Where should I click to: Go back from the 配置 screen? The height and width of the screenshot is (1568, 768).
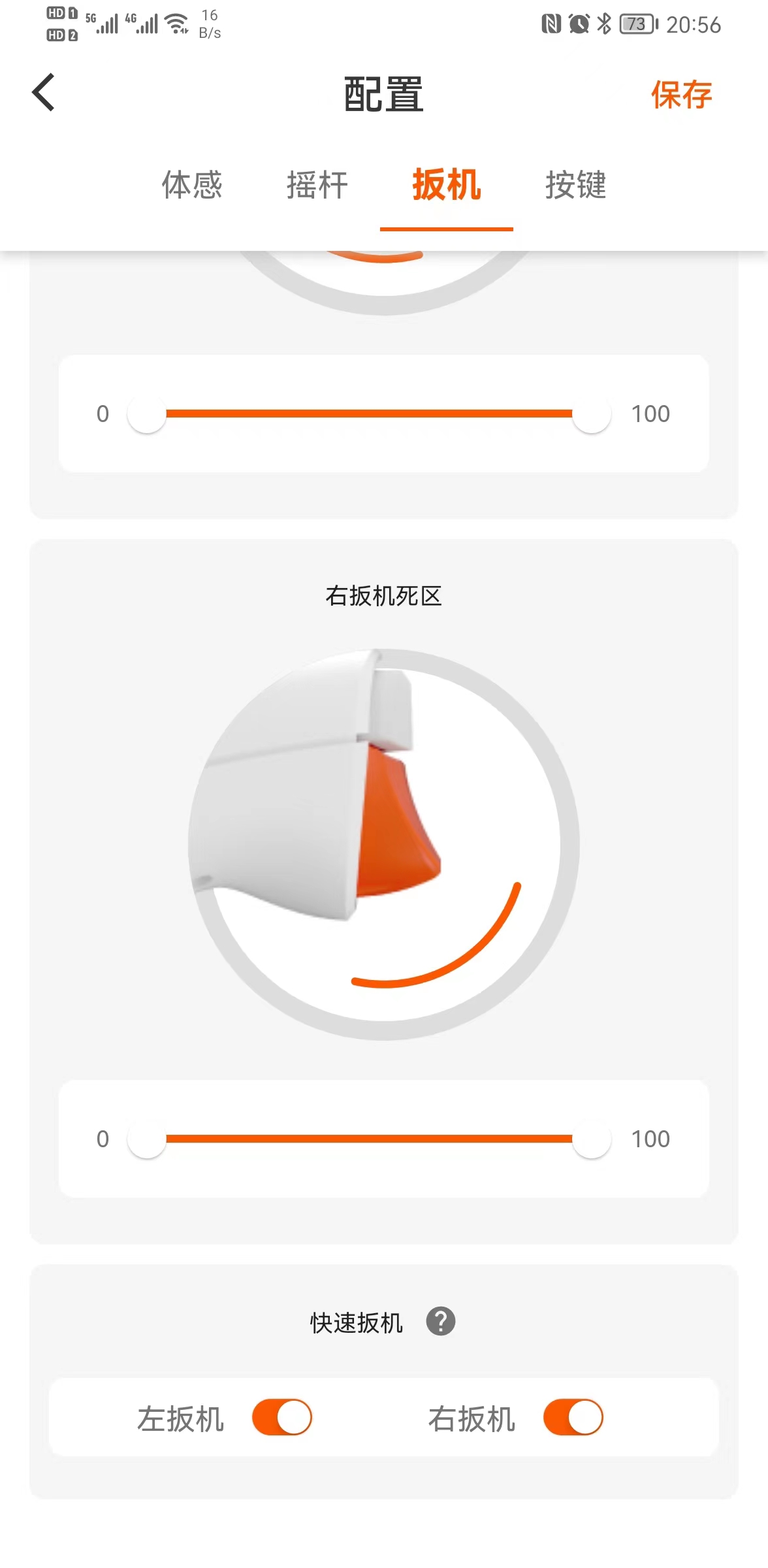click(x=44, y=93)
